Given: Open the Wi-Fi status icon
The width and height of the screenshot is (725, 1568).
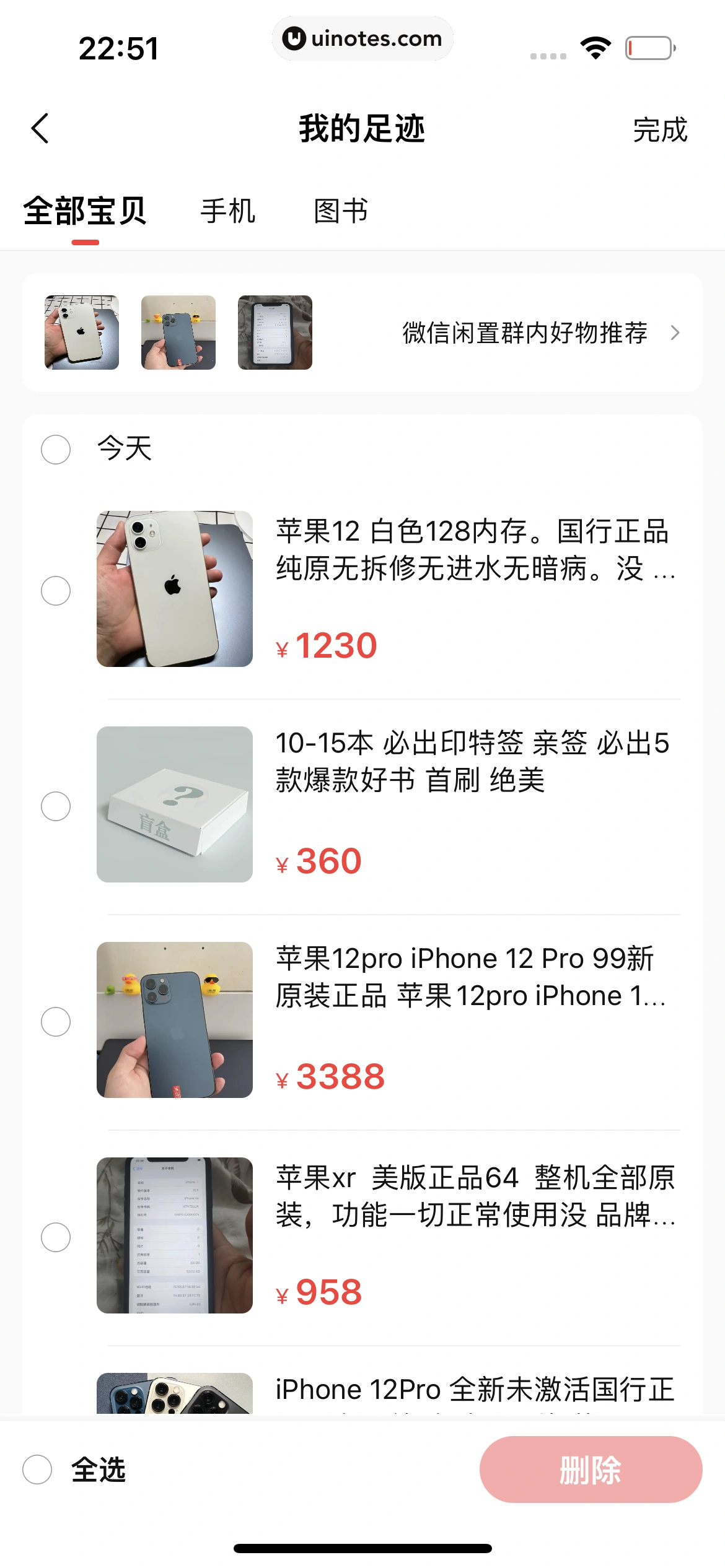Looking at the screenshot, I should tap(594, 47).
